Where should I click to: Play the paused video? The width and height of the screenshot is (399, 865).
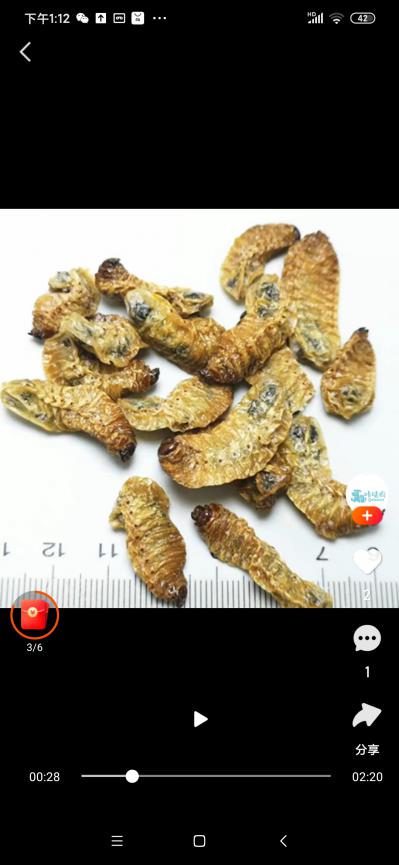point(200,719)
